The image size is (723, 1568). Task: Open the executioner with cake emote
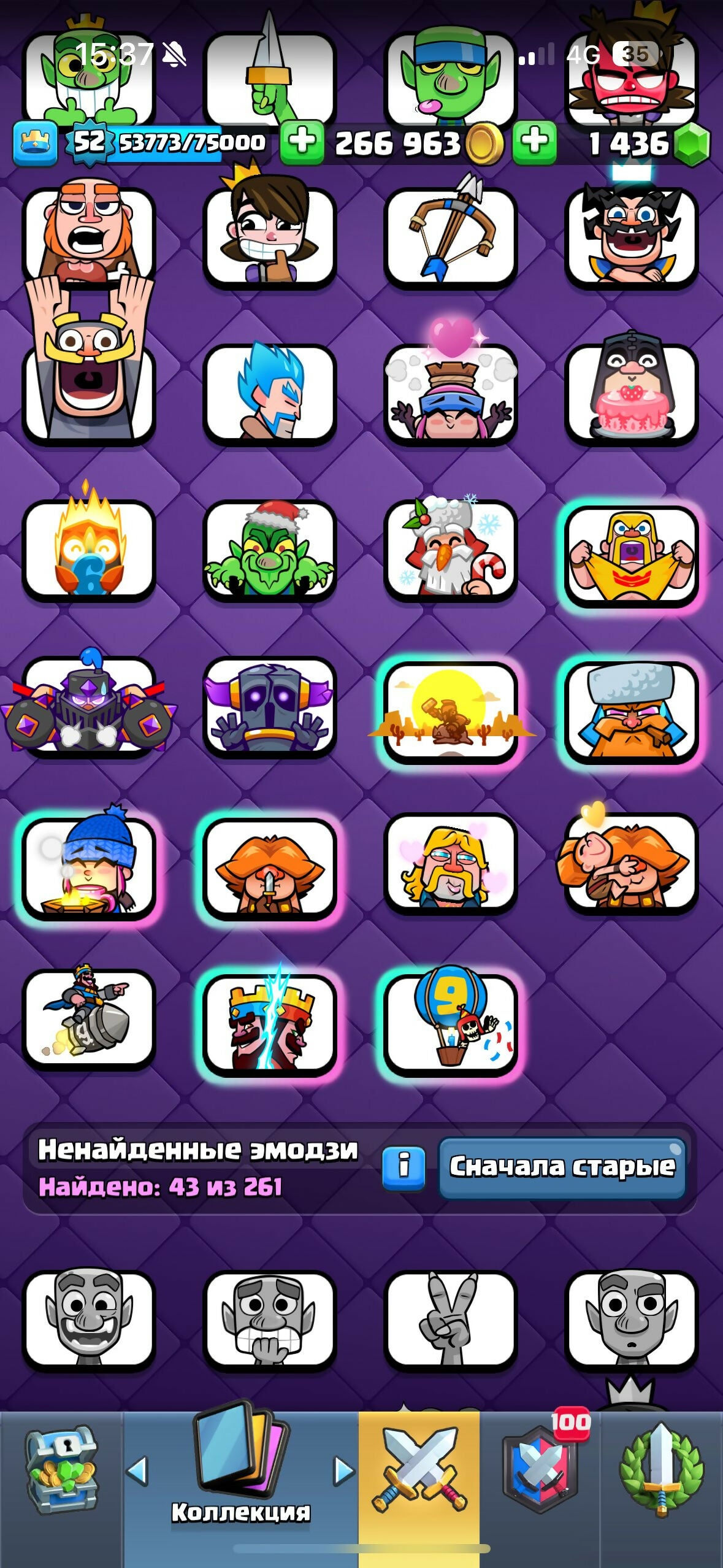[x=631, y=393]
